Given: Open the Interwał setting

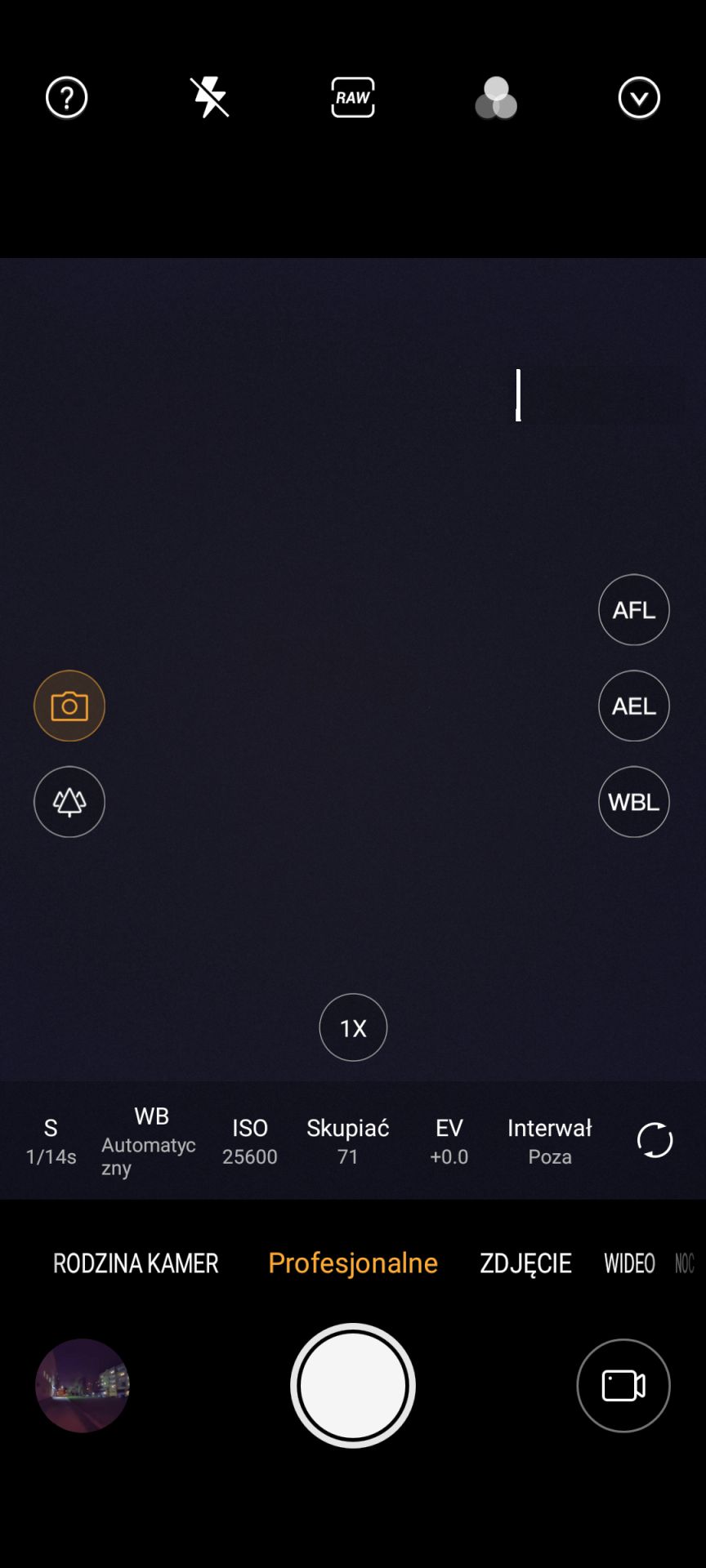Looking at the screenshot, I should point(550,1142).
